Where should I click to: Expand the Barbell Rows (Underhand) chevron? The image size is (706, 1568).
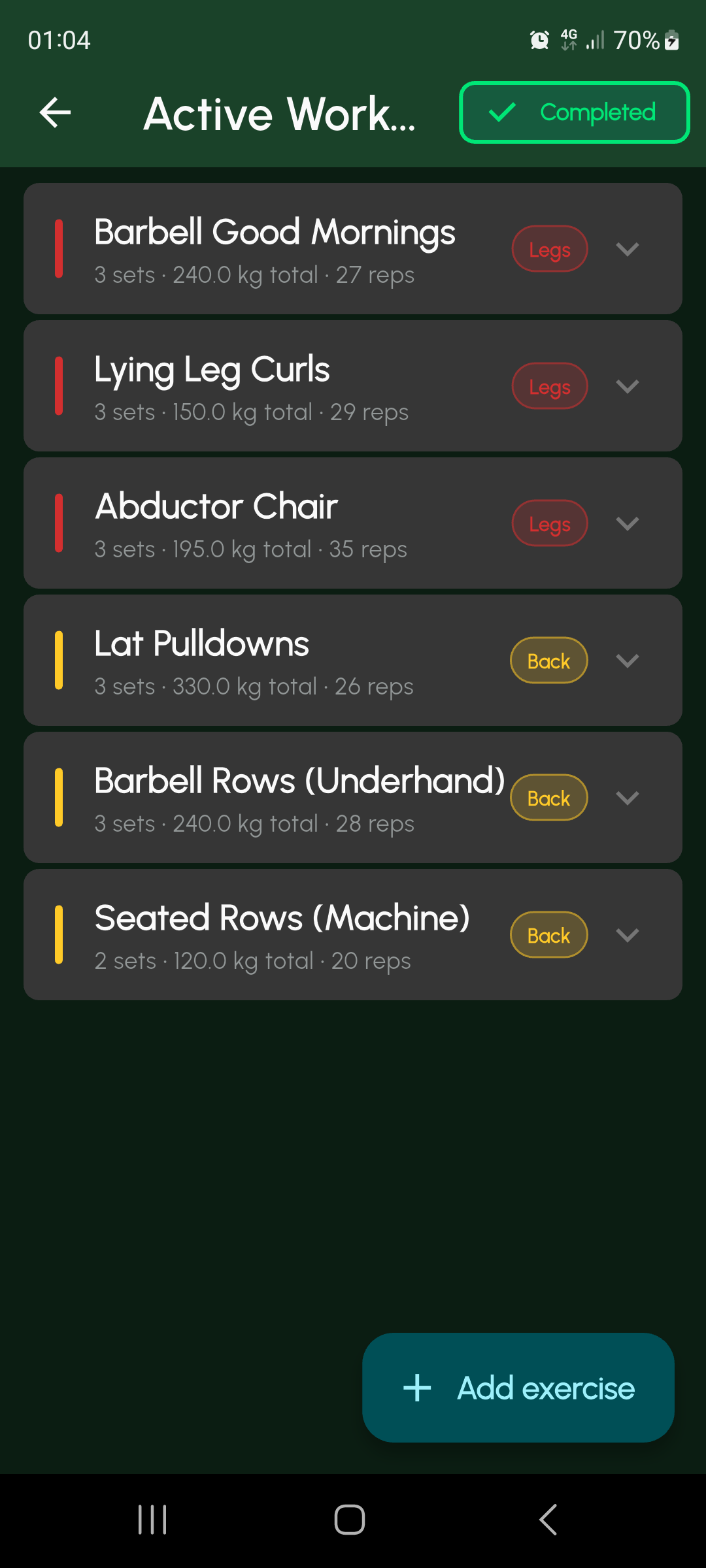627,798
